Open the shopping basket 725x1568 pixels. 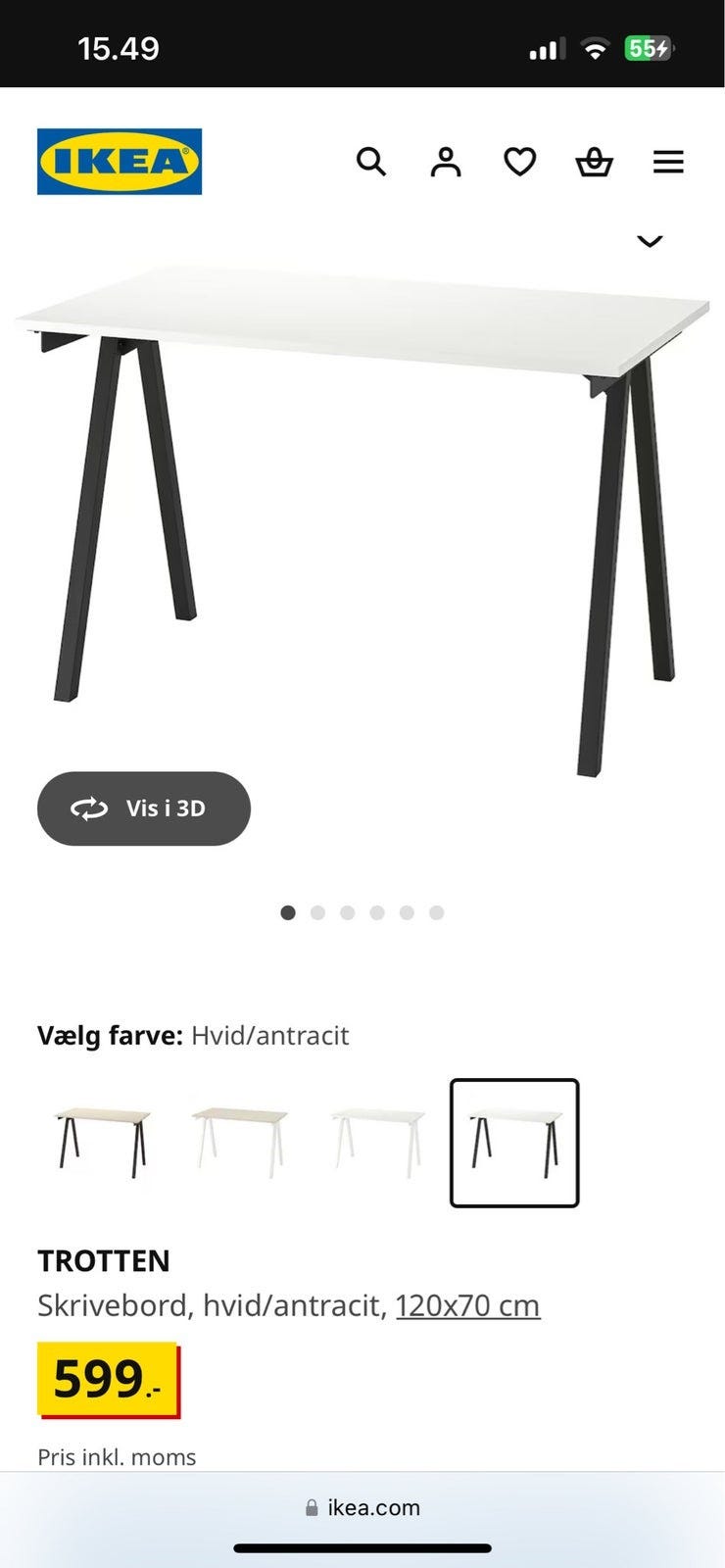pyautogui.click(x=594, y=162)
